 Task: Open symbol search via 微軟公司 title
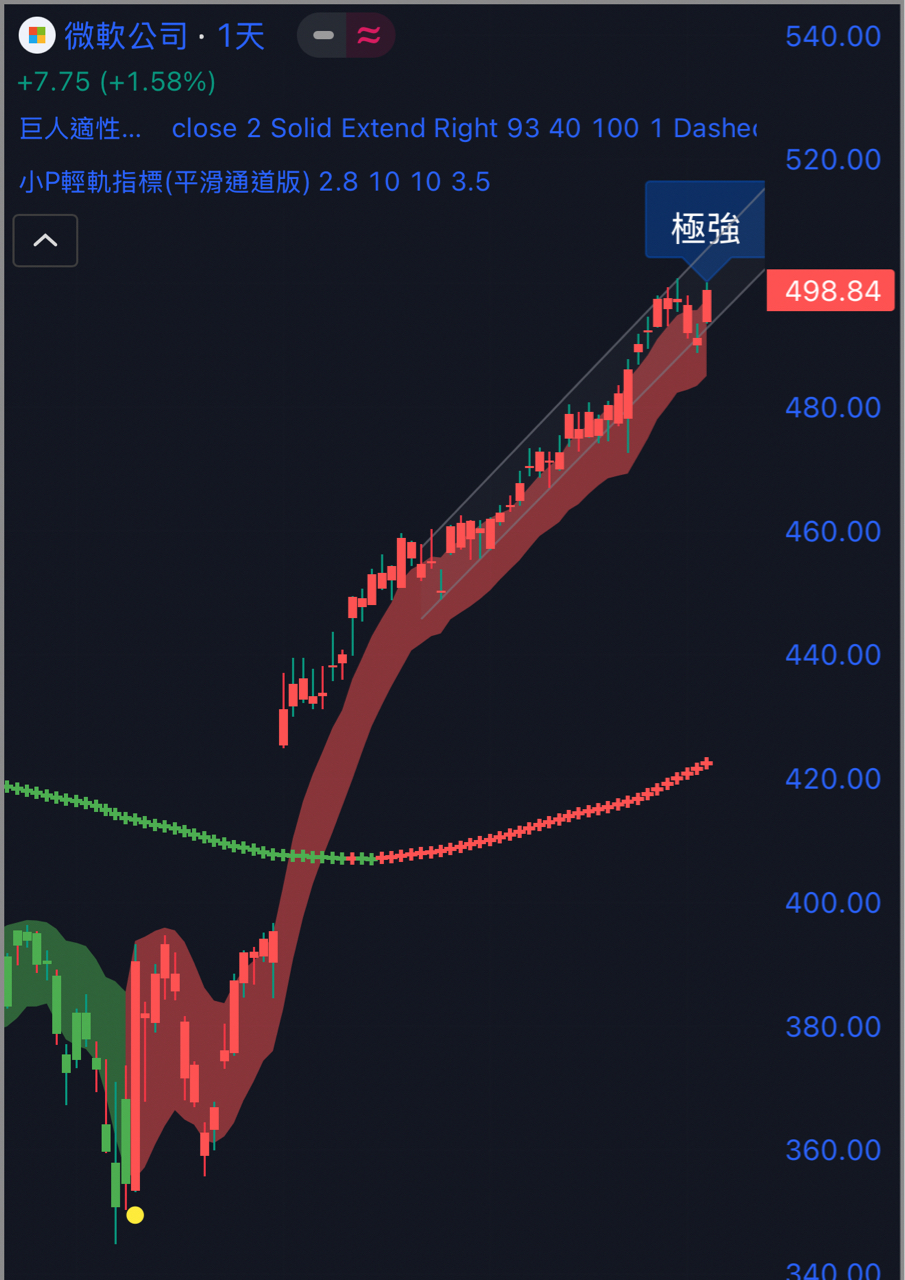(125, 37)
